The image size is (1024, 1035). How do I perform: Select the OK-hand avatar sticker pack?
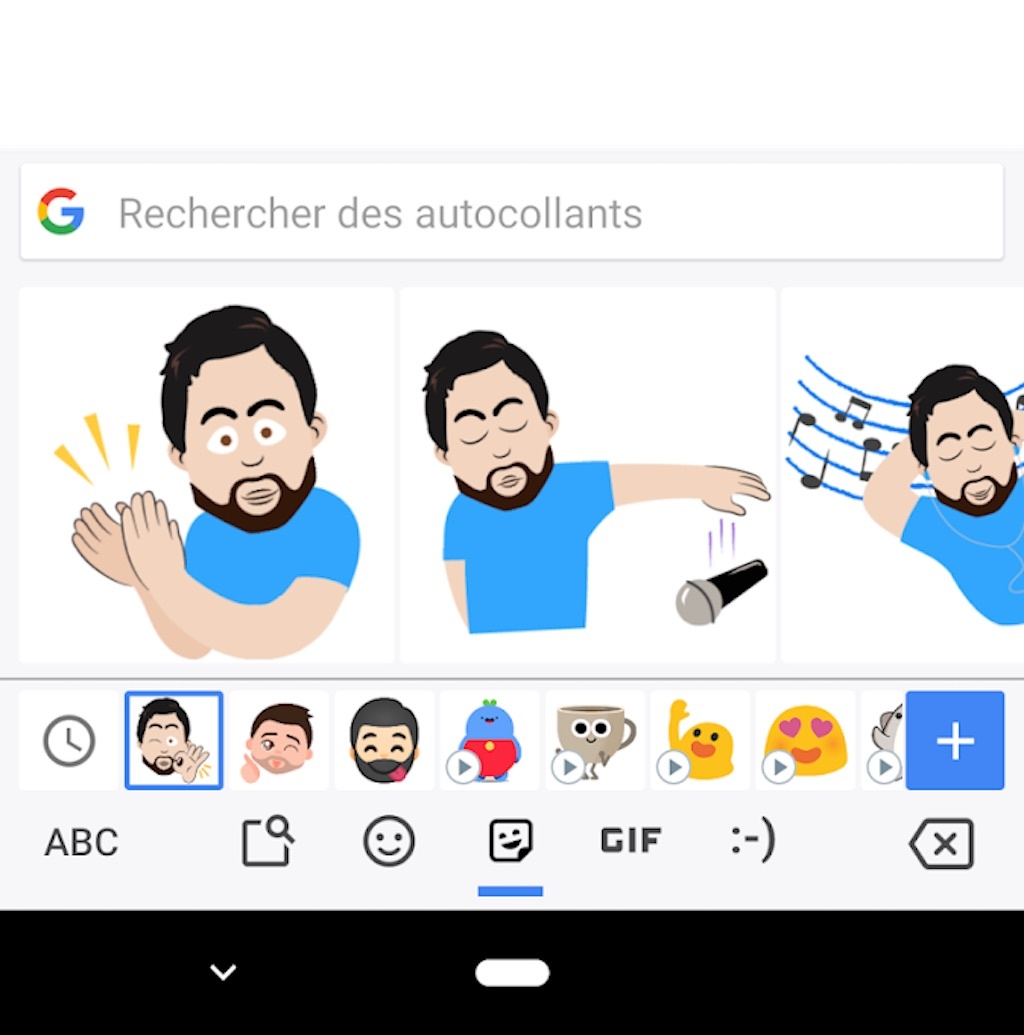pos(174,741)
